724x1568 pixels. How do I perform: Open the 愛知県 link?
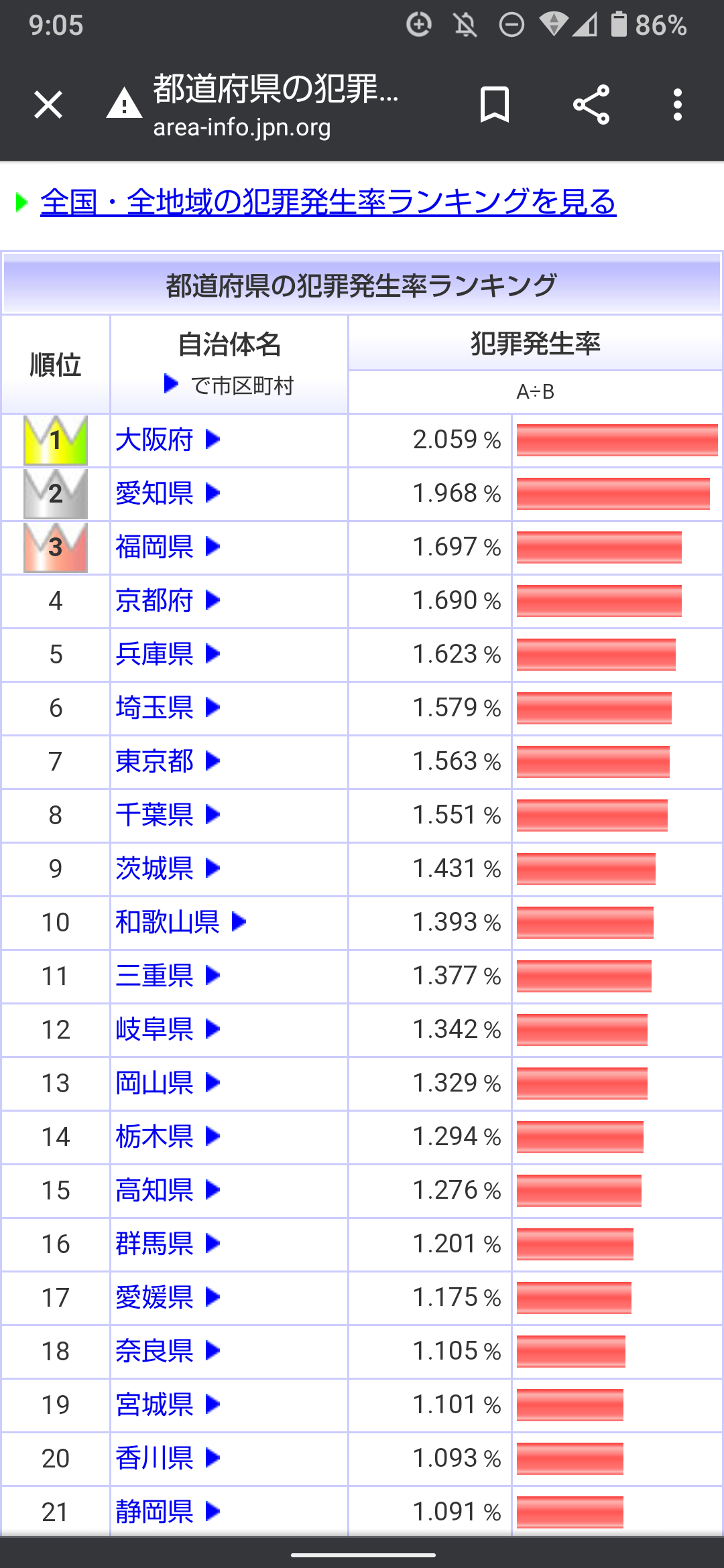[154, 494]
